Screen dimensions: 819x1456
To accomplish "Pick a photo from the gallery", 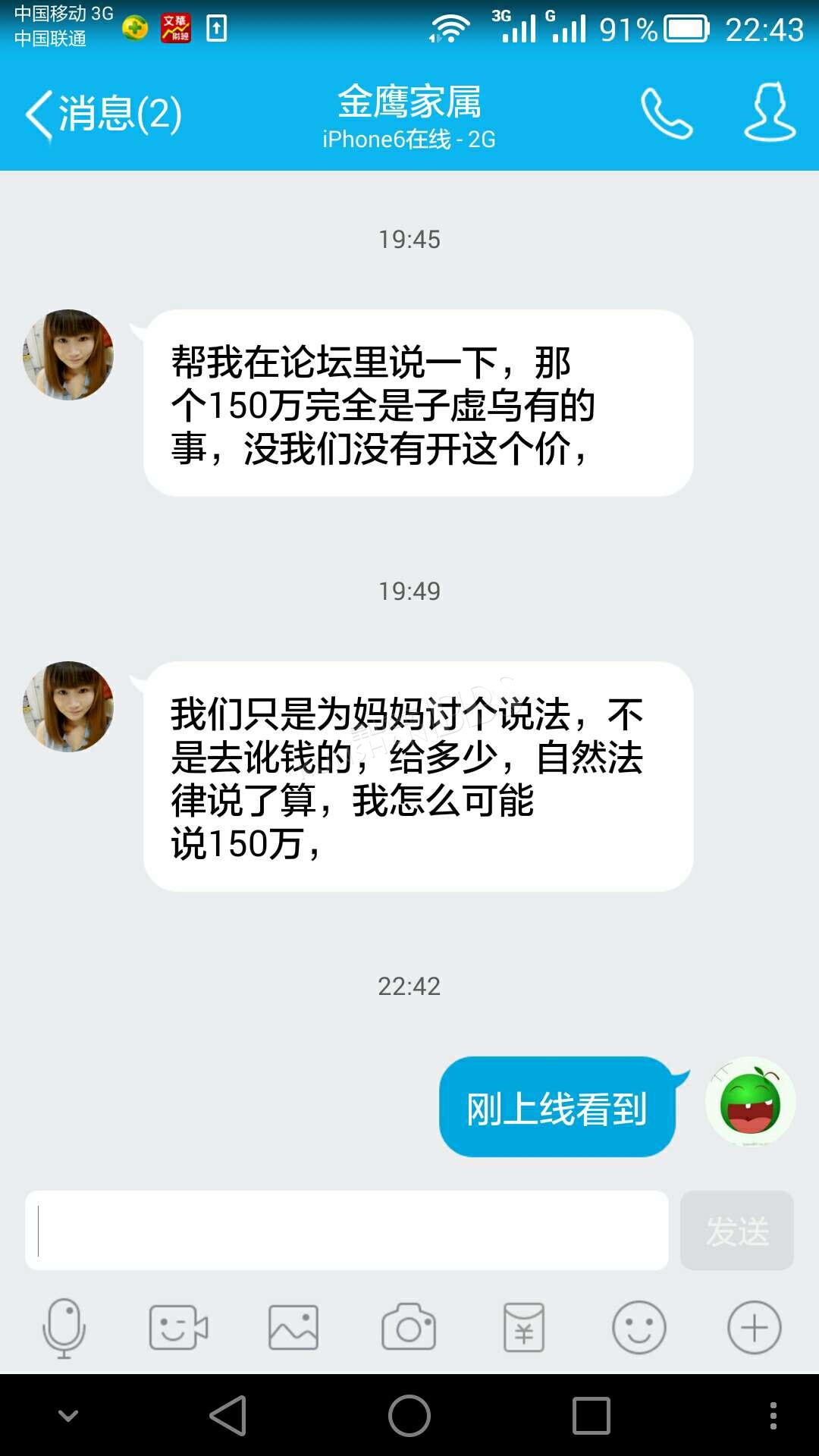I will (x=293, y=1328).
